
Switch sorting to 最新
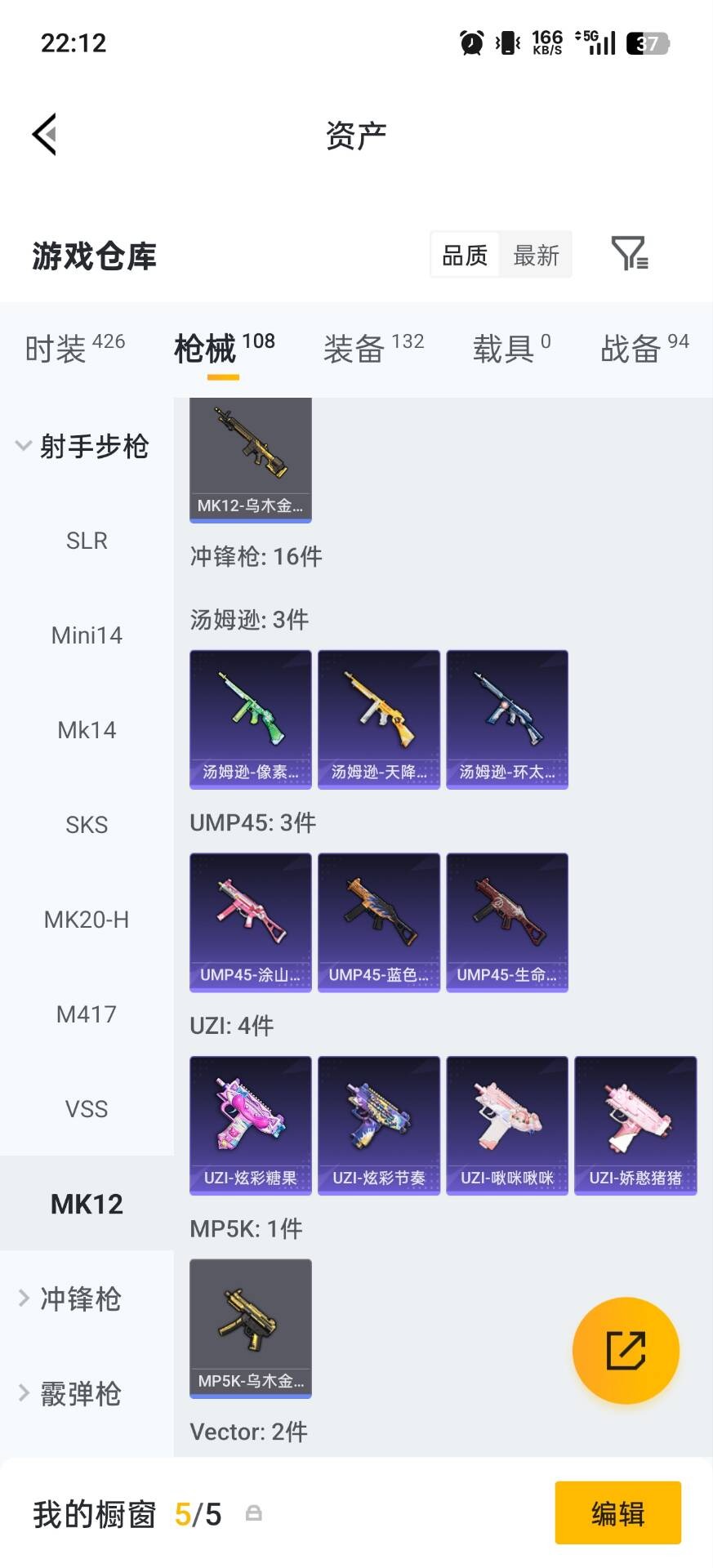[536, 255]
